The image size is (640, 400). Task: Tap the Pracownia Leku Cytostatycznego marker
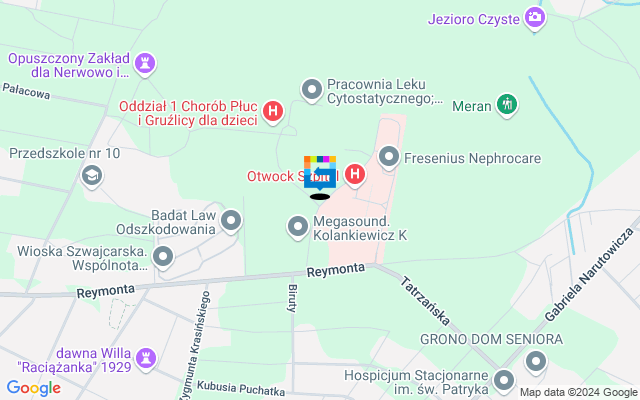click(312, 91)
